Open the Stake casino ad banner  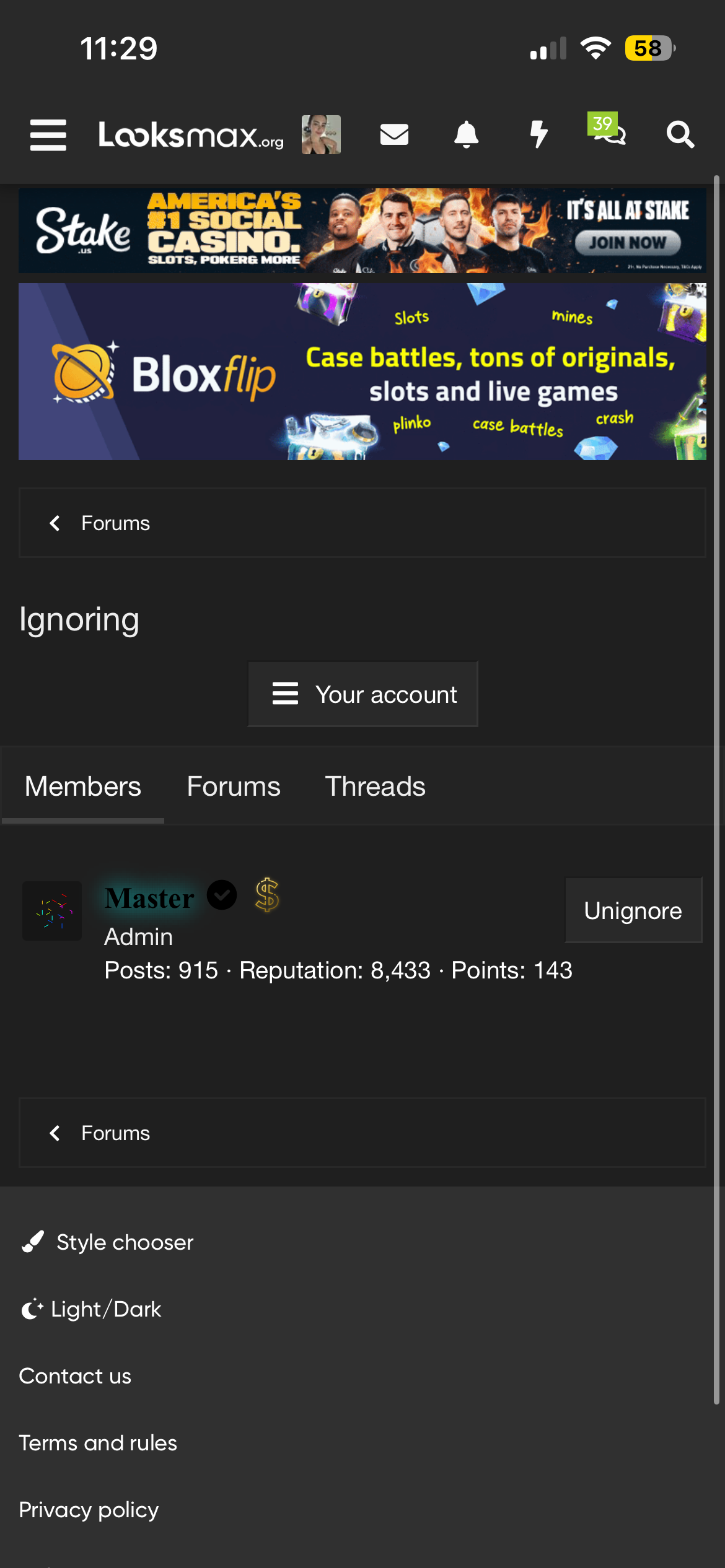(362, 231)
